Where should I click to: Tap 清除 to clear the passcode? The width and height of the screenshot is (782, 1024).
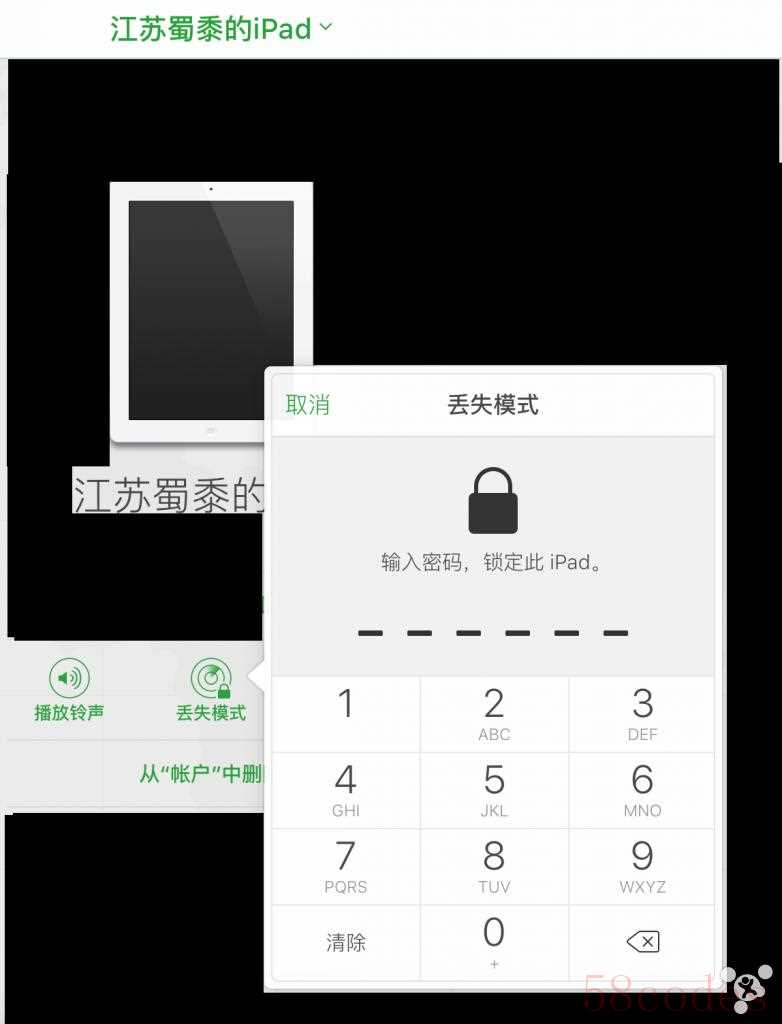pyautogui.click(x=346, y=942)
